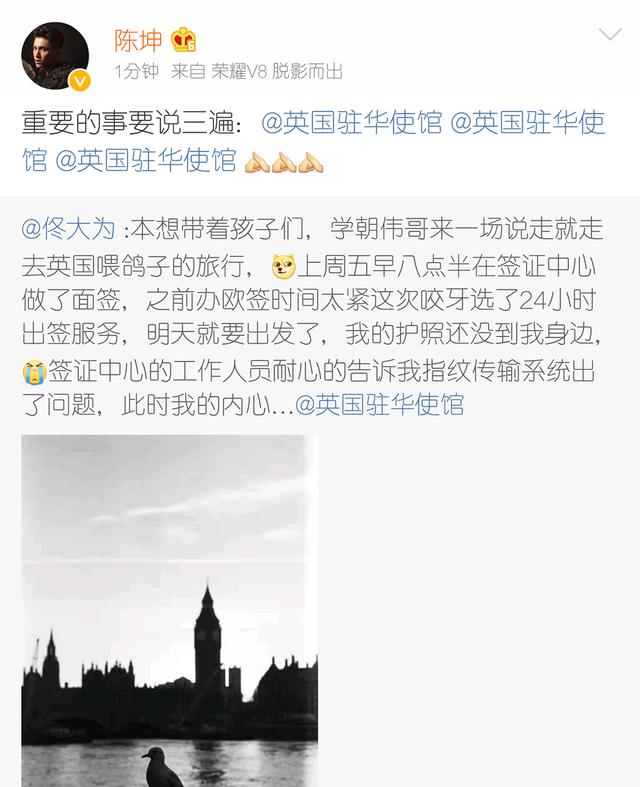Expand the post options chevron

click(x=609, y=35)
